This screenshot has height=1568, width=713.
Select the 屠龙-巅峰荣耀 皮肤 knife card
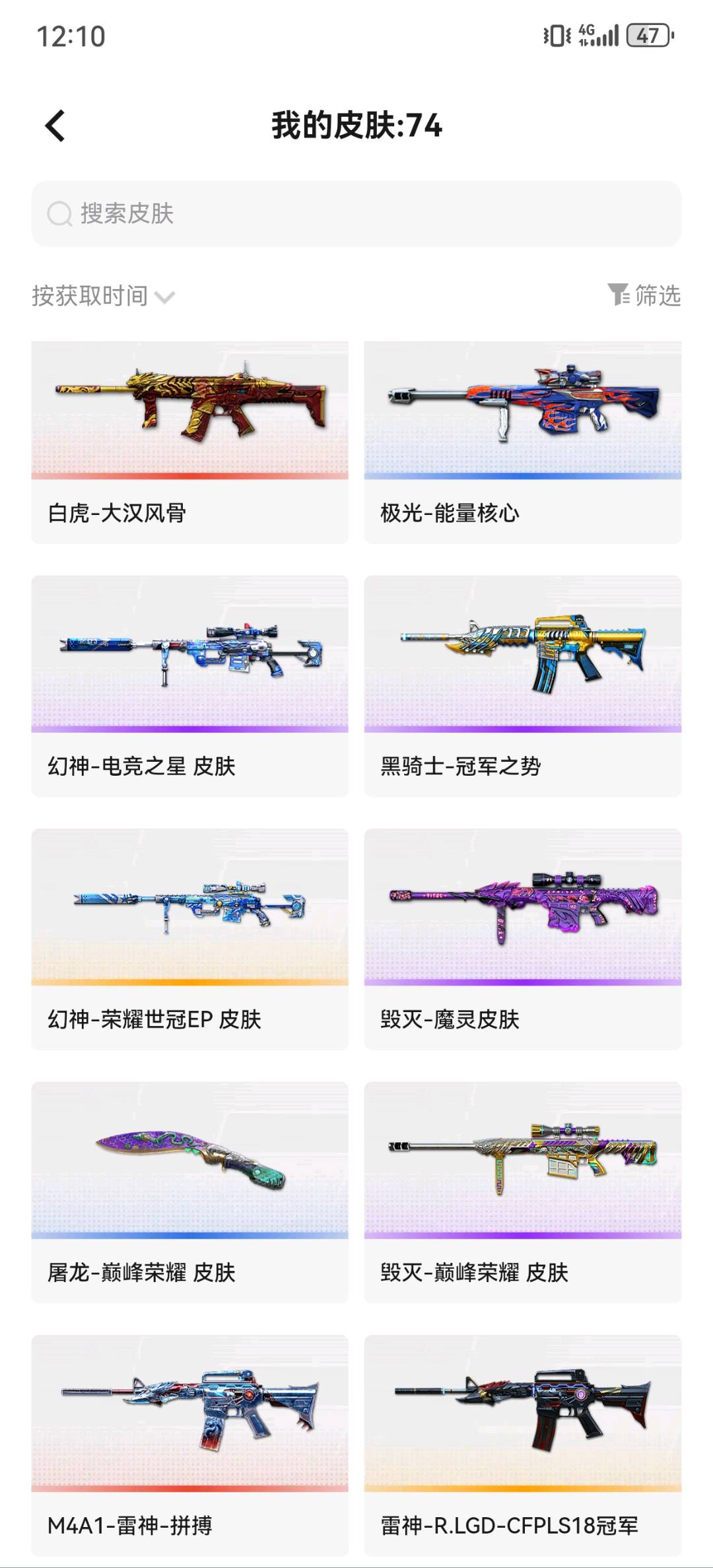[190, 1192]
